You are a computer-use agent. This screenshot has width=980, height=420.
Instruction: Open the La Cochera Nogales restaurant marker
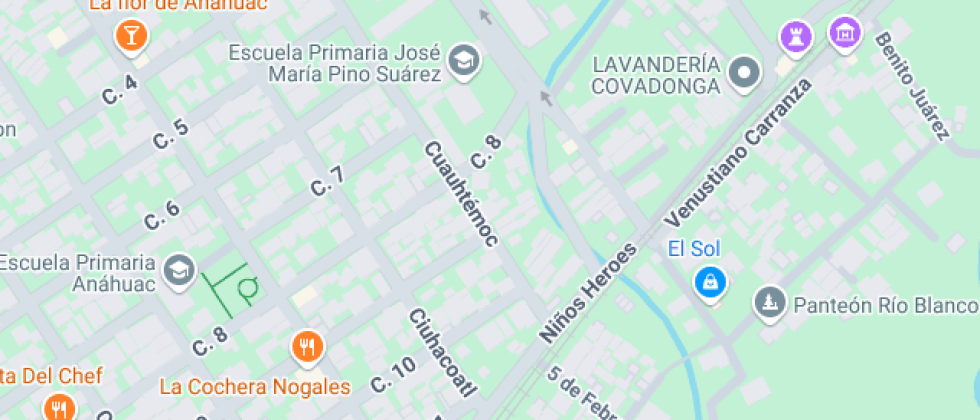(308, 347)
